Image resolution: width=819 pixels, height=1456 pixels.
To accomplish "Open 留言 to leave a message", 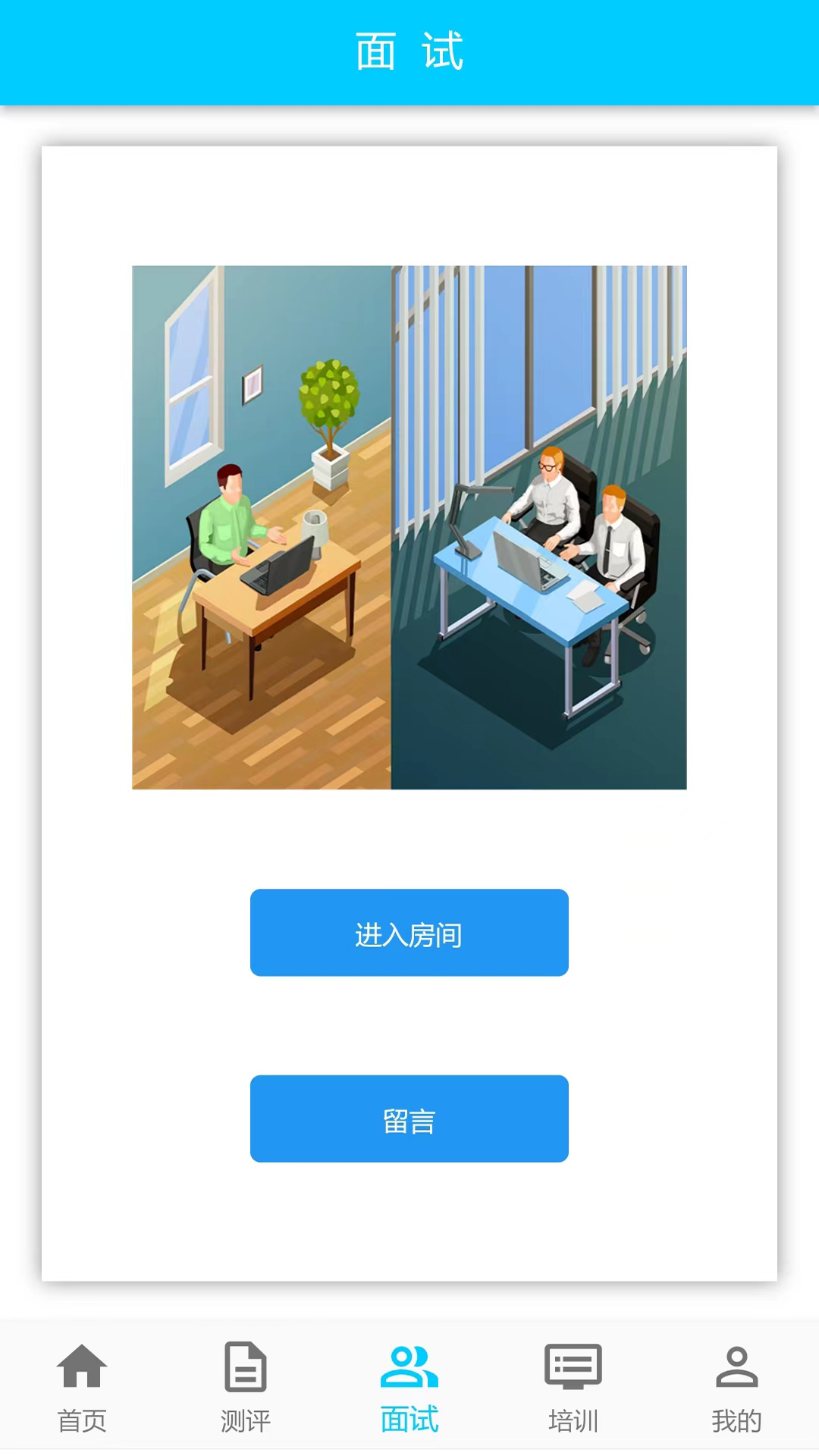I will pyautogui.click(x=409, y=1118).
